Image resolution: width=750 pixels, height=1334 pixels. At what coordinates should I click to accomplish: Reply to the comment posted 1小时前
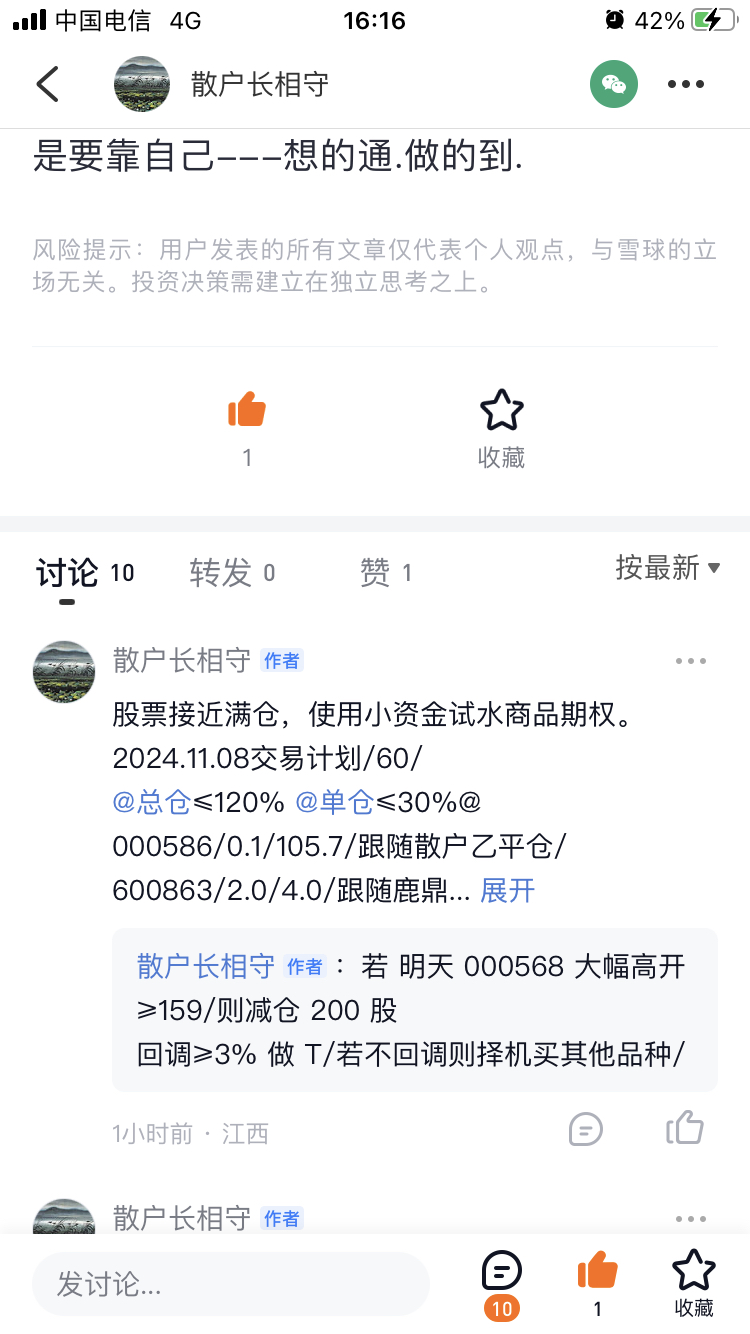(586, 1130)
